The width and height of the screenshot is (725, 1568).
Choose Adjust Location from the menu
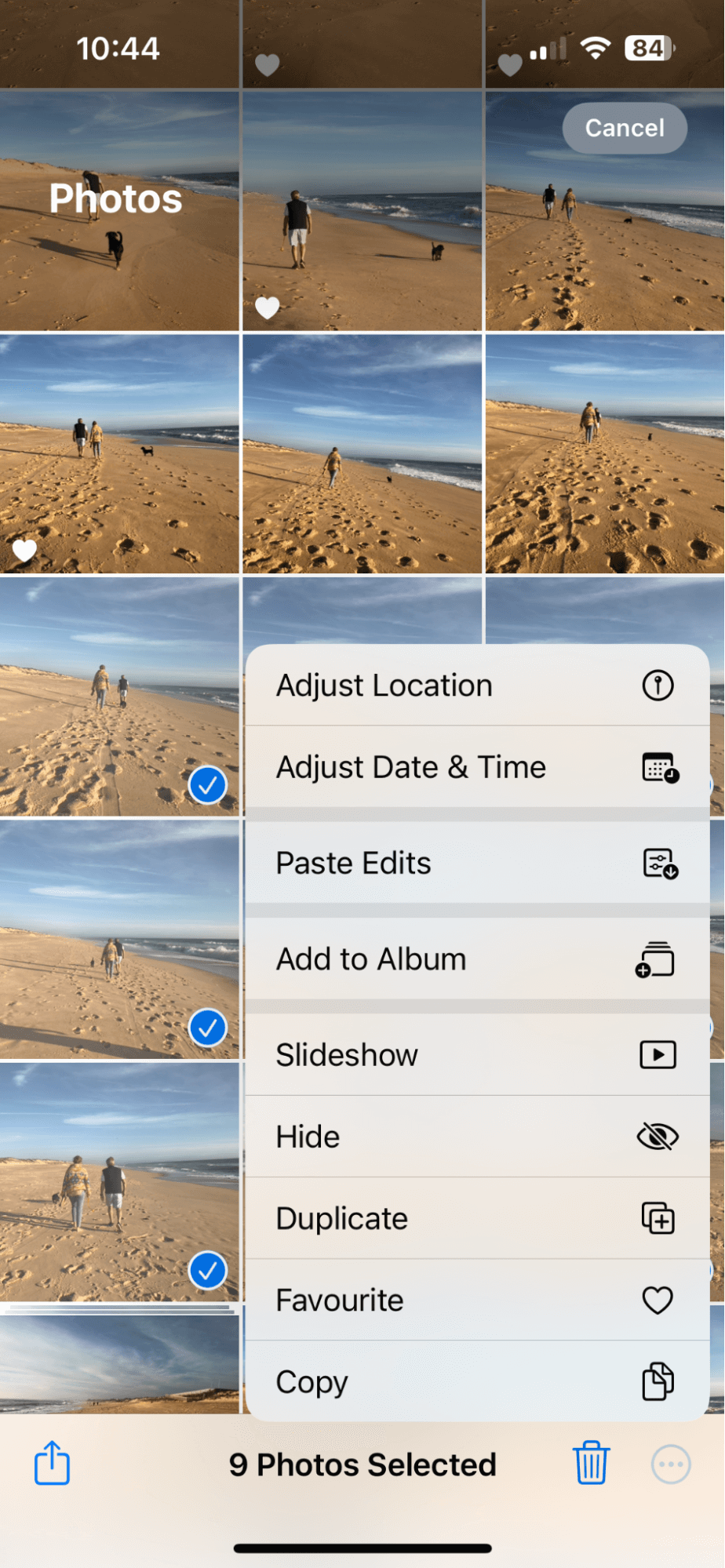point(477,686)
